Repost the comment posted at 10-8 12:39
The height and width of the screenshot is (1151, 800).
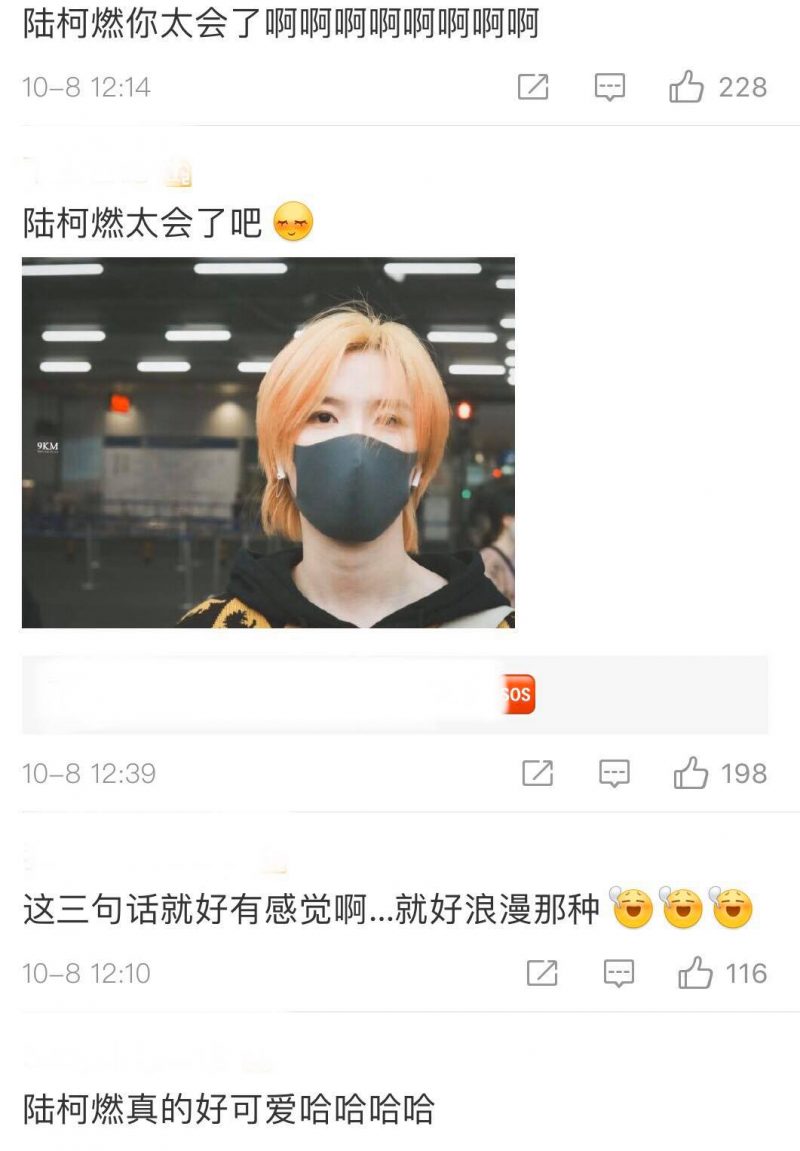pos(537,773)
